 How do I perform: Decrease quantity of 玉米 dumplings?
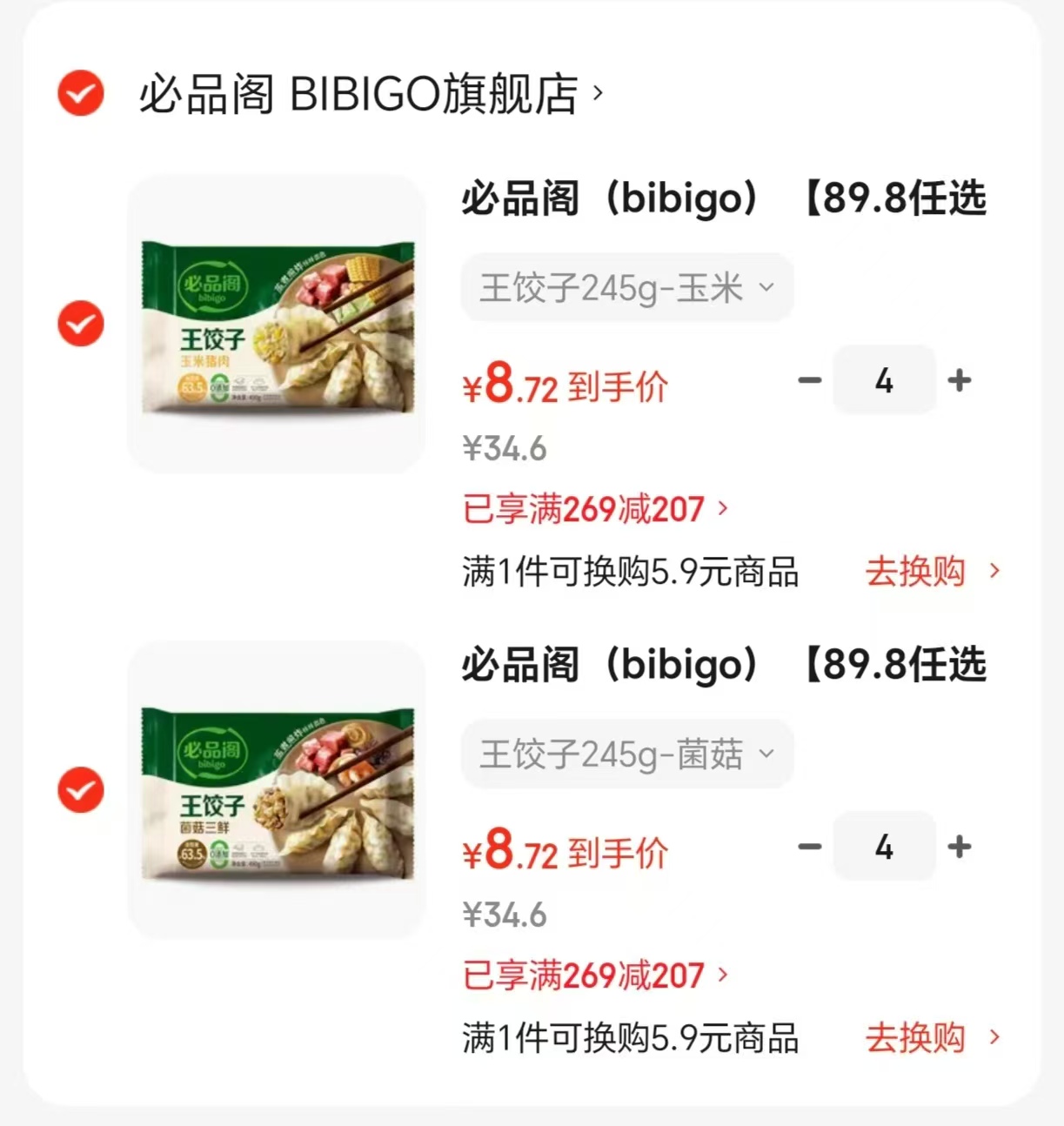[809, 380]
